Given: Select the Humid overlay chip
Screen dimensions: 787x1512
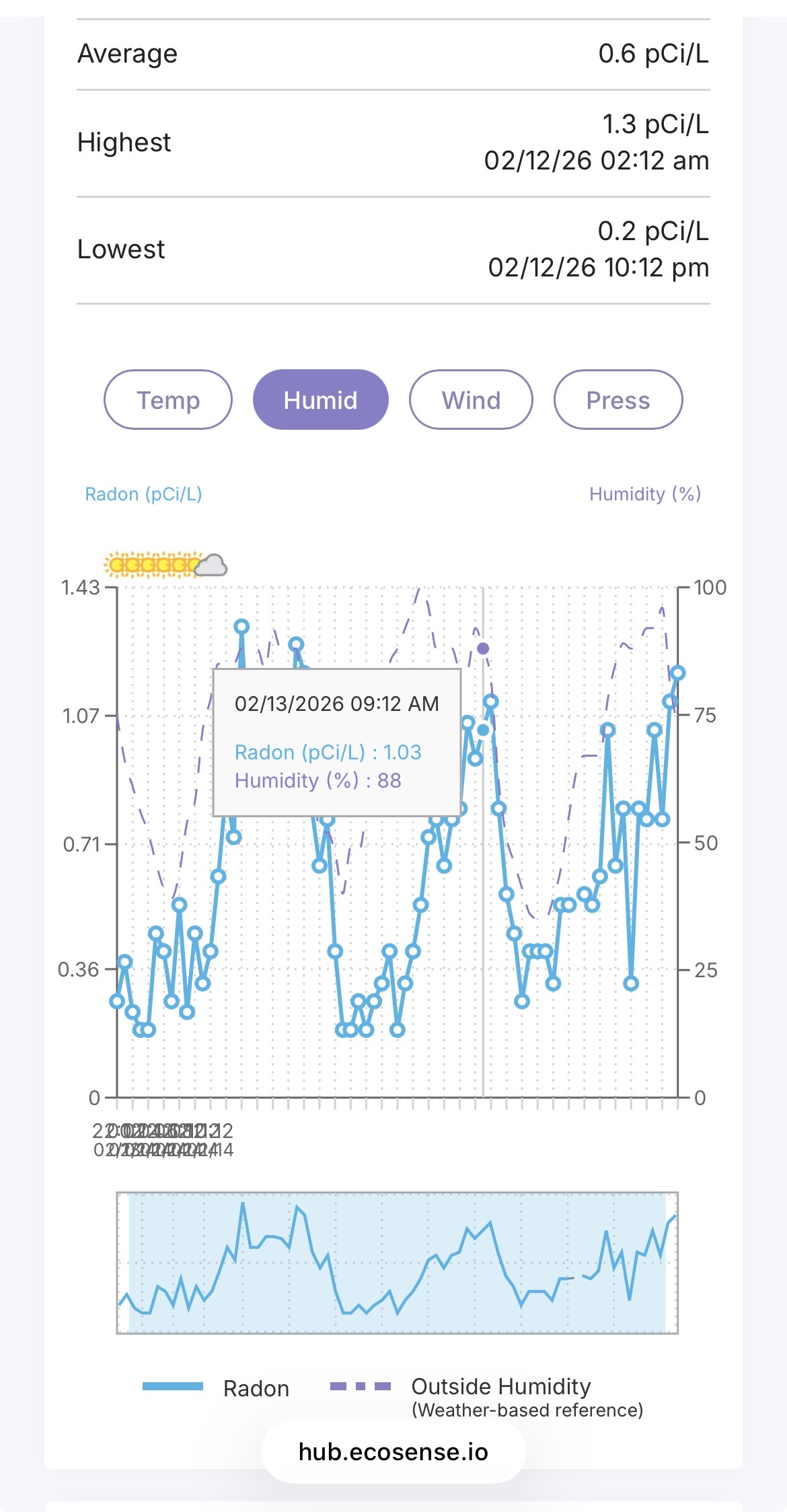Looking at the screenshot, I should click(x=320, y=400).
